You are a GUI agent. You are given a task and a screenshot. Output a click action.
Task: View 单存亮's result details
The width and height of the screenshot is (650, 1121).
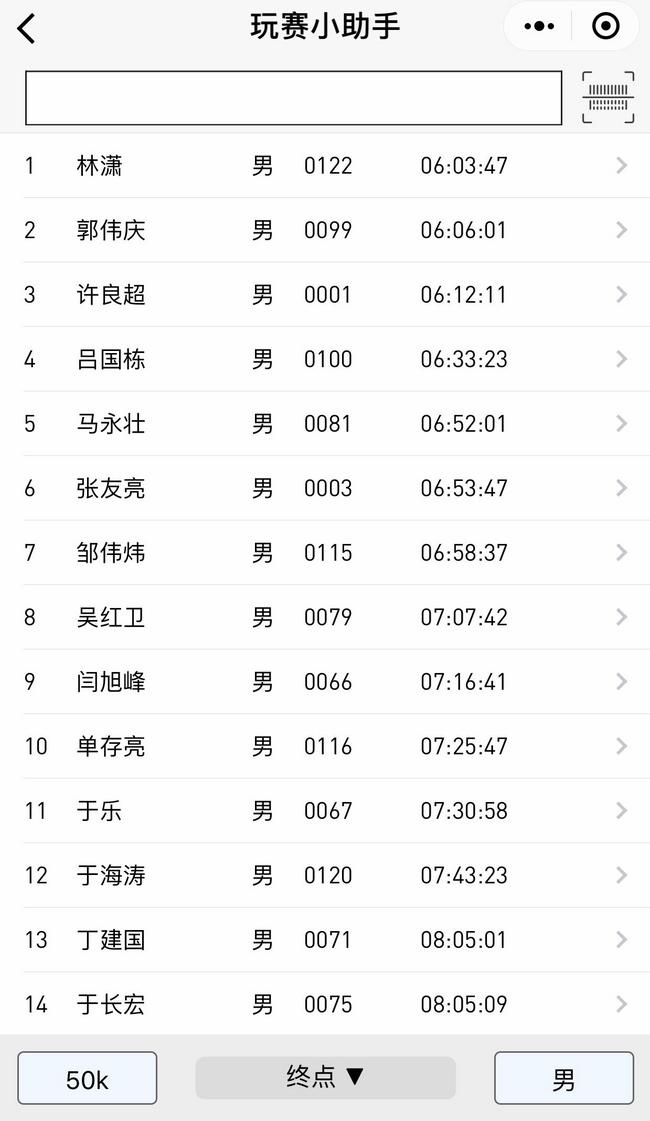(325, 746)
